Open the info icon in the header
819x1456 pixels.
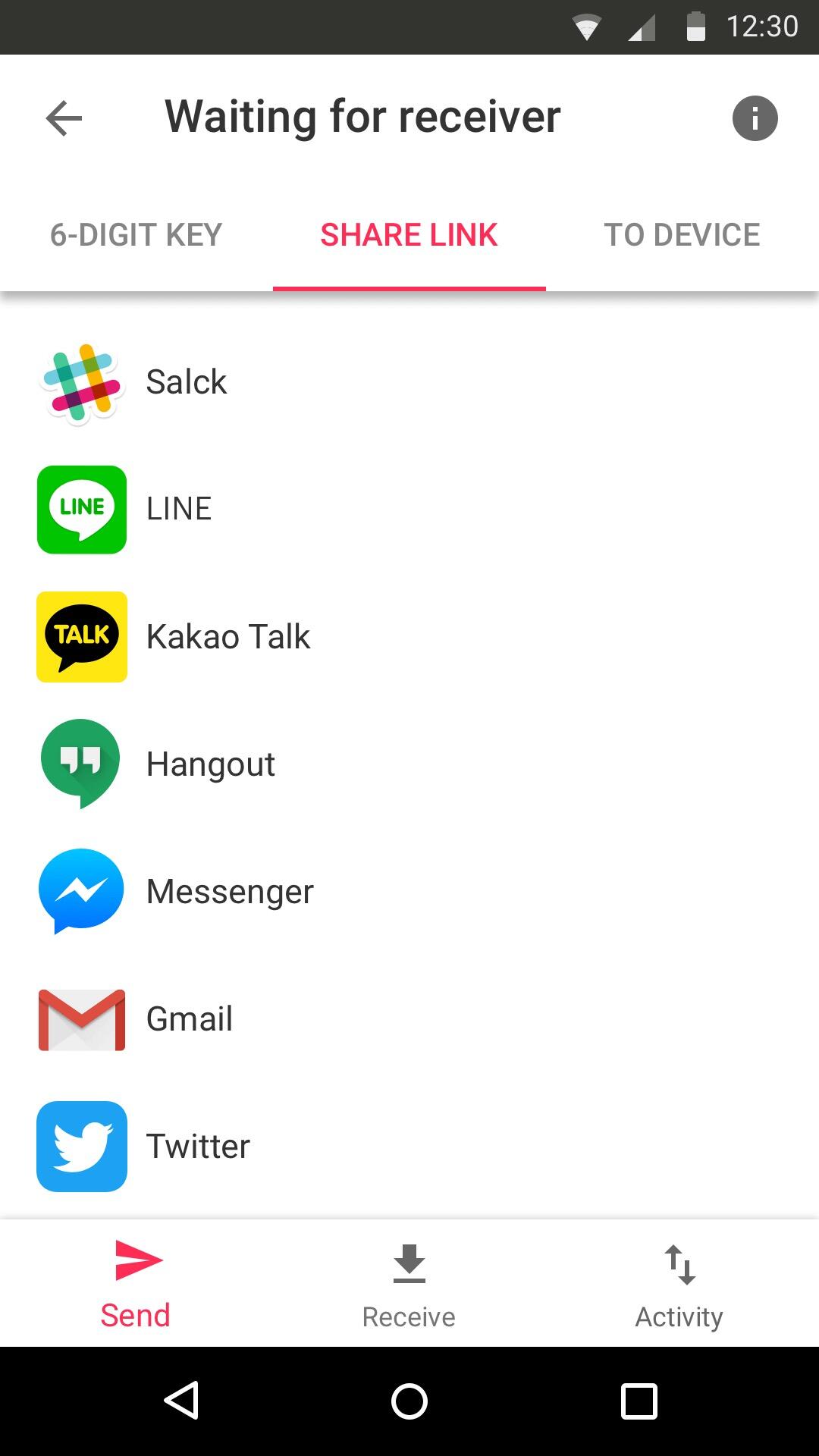coord(755,118)
